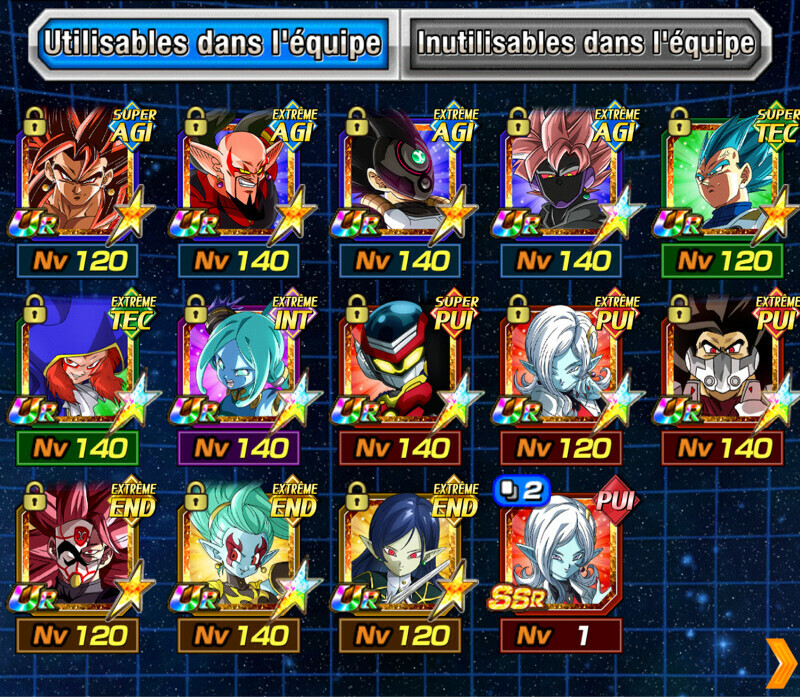Go to the next page with the orange arrow
The width and height of the screenshot is (800, 697).
tap(779, 664)
